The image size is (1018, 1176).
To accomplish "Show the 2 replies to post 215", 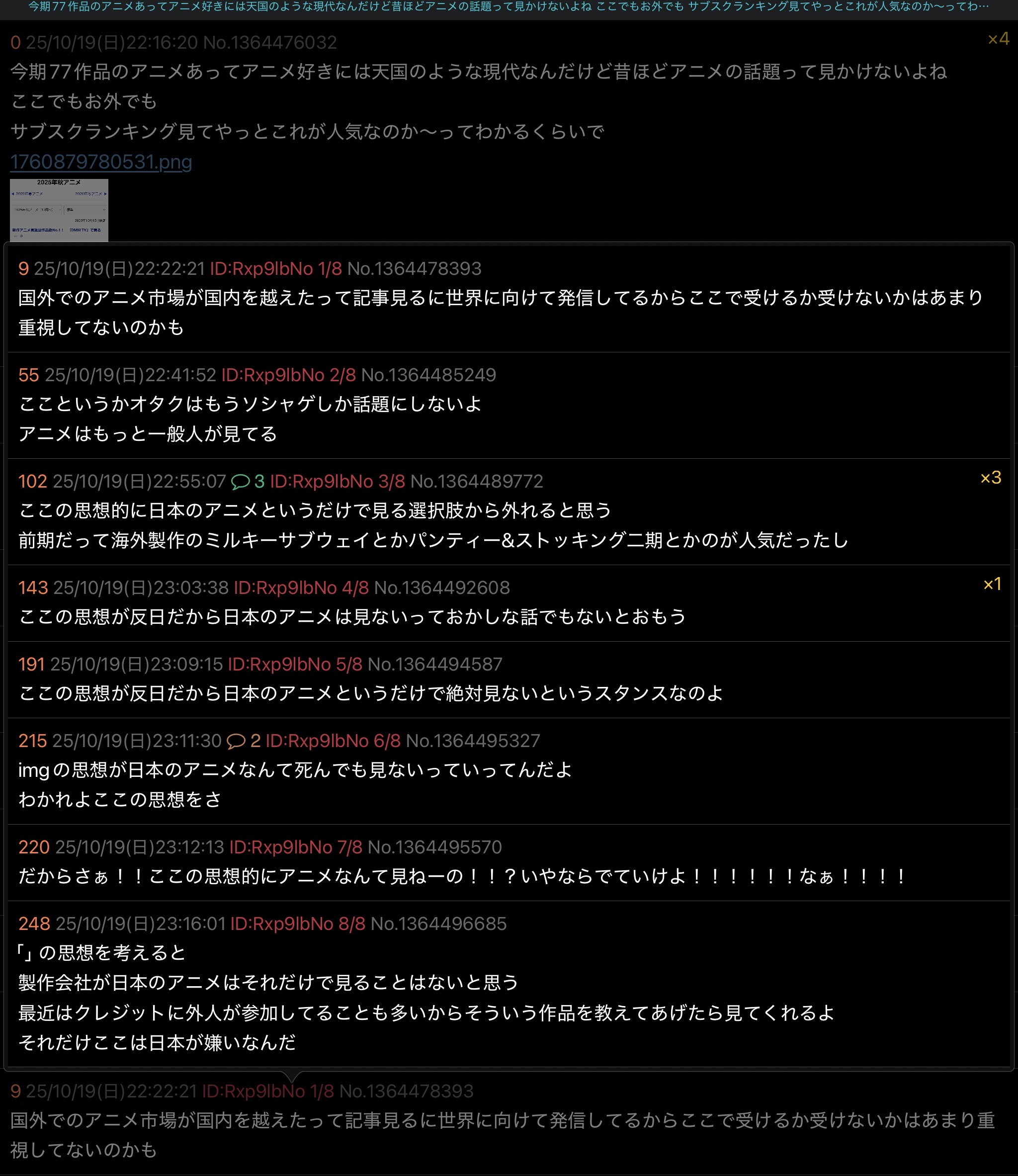I will (x=244, y=741).
